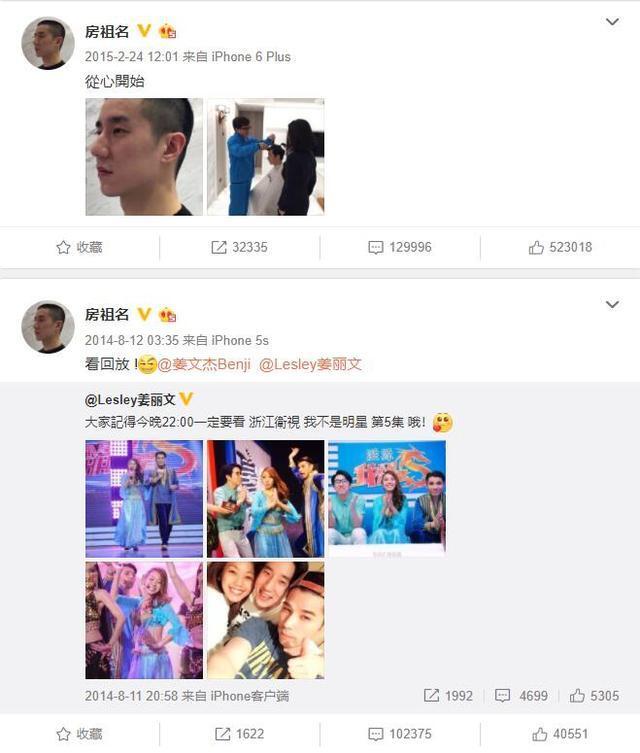The image size is (640, 753).
Task: Open the 102375 comments on the second post
Action: [399, 734]
